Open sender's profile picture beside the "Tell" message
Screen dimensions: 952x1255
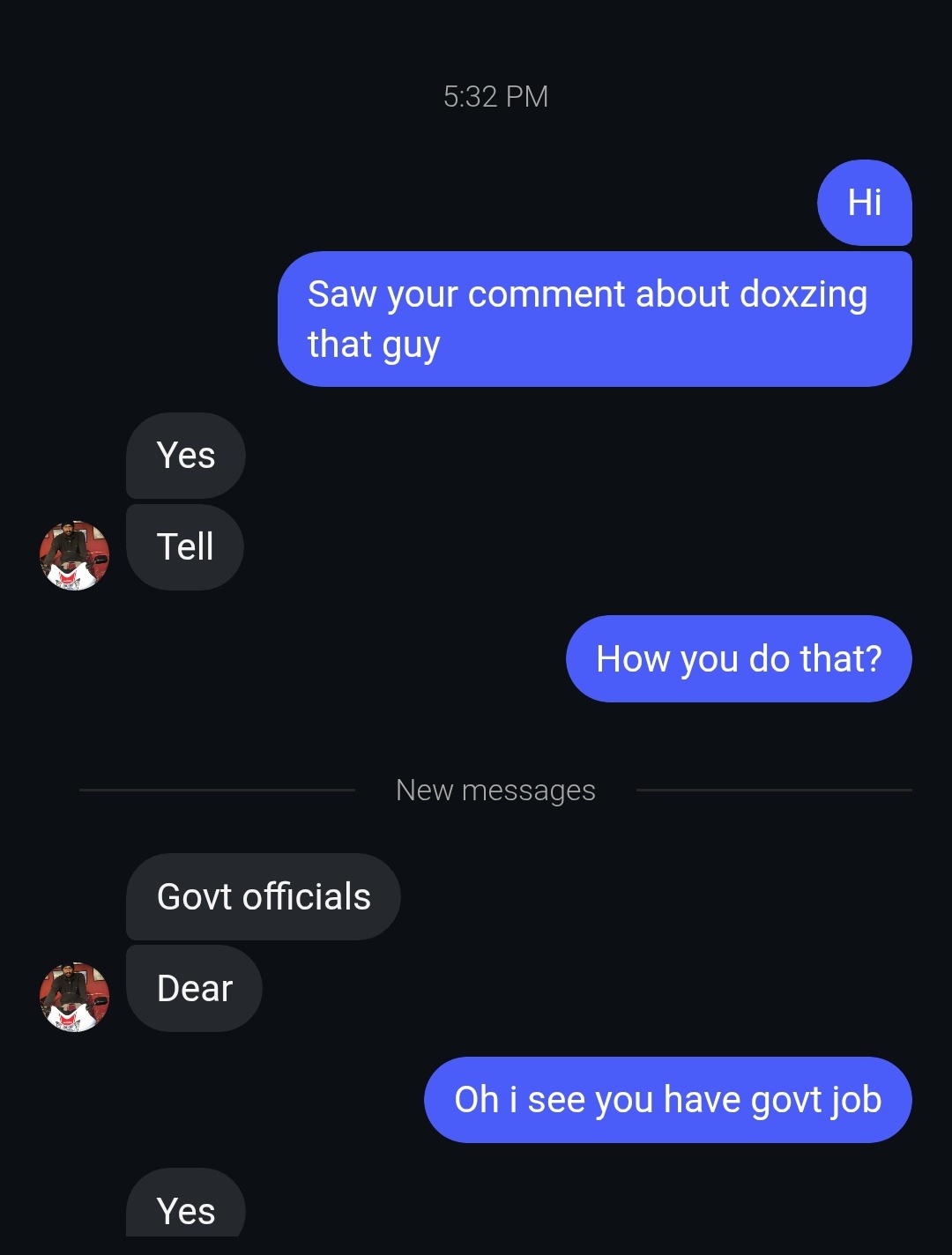(75, 555)
